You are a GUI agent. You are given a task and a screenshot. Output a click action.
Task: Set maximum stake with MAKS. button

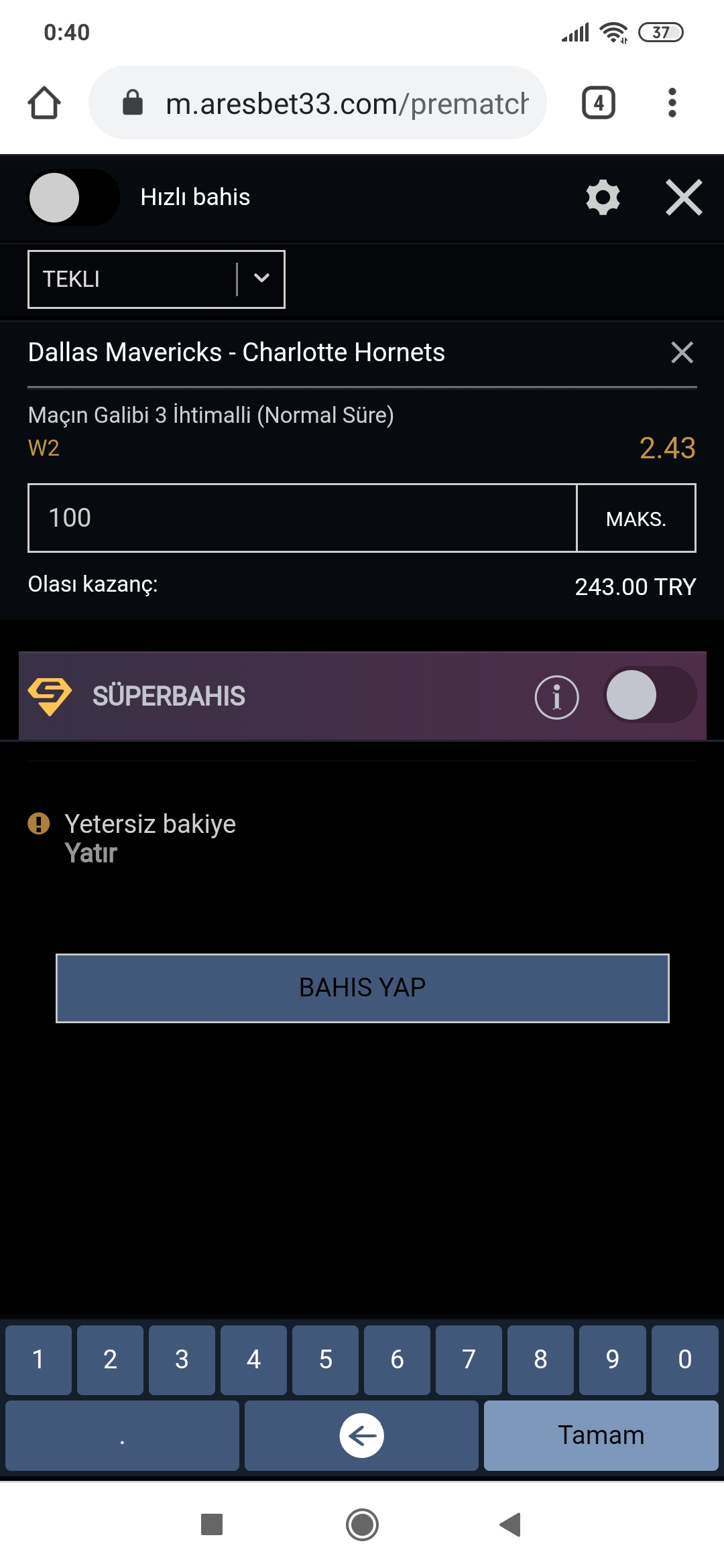pyautogui.click(x=636, y=518)
